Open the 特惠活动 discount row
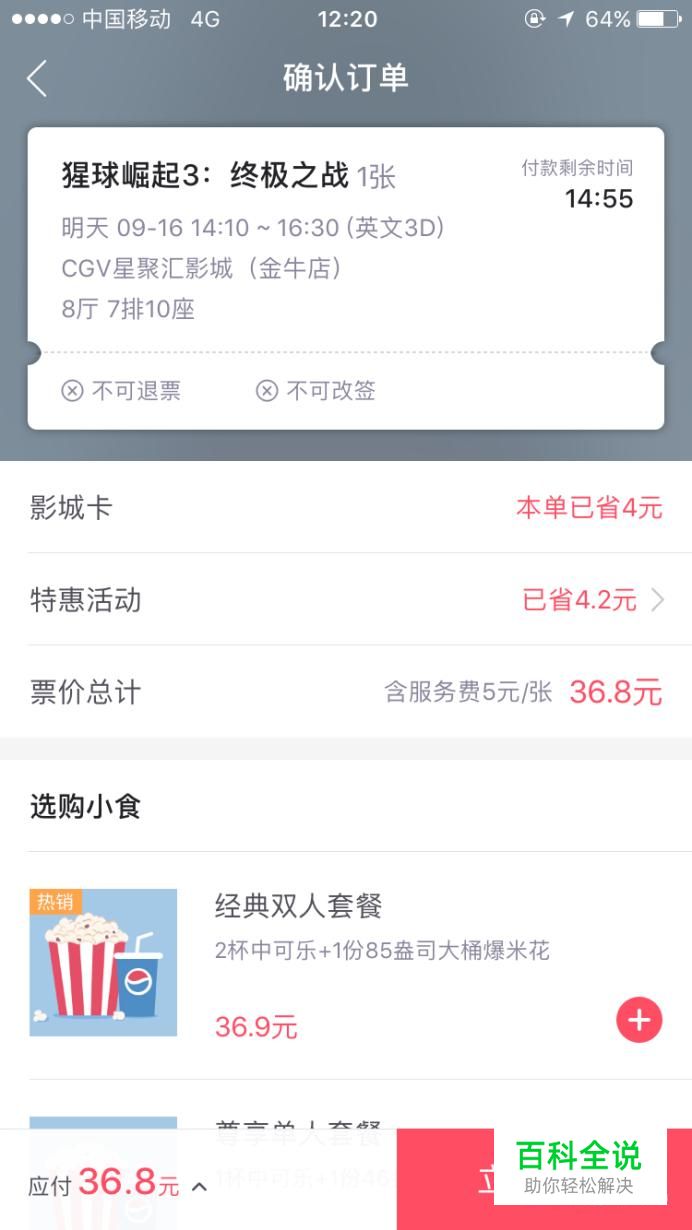The image size is (692, 1230). point(346,600)
